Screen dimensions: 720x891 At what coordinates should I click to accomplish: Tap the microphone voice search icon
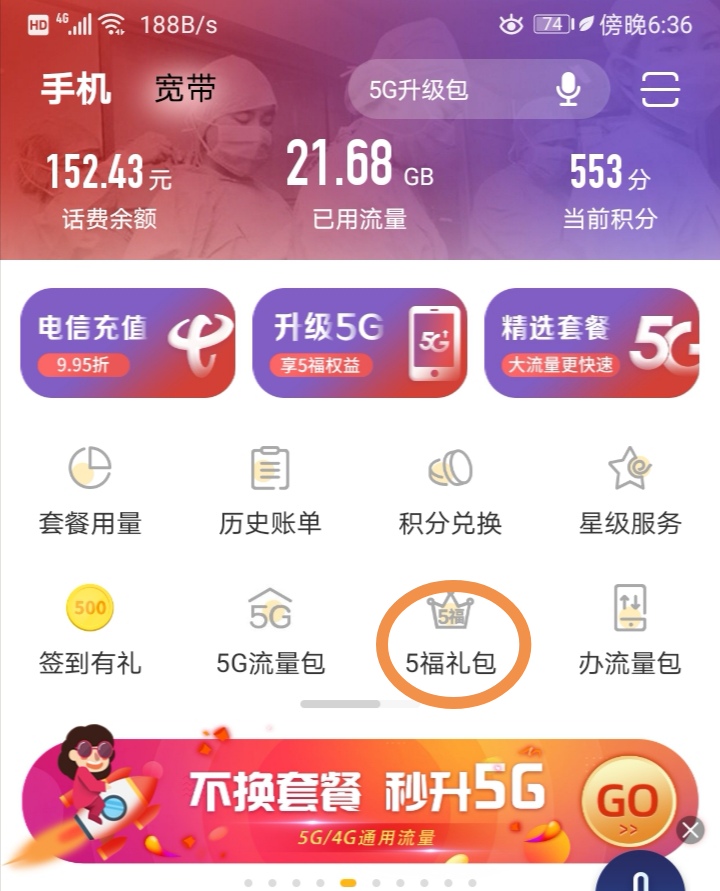[568, 90]
